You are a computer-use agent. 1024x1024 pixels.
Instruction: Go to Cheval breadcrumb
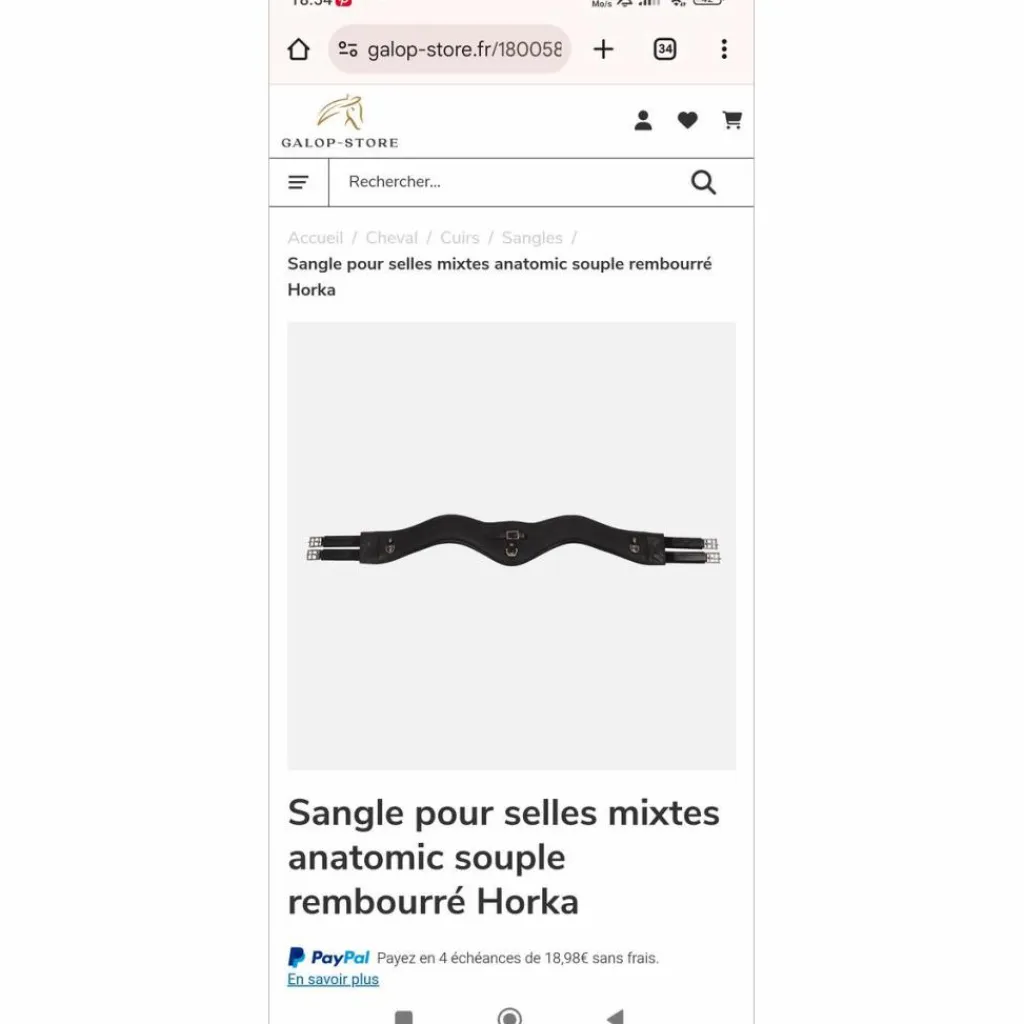pyautogui.click(x=391, y=238)
